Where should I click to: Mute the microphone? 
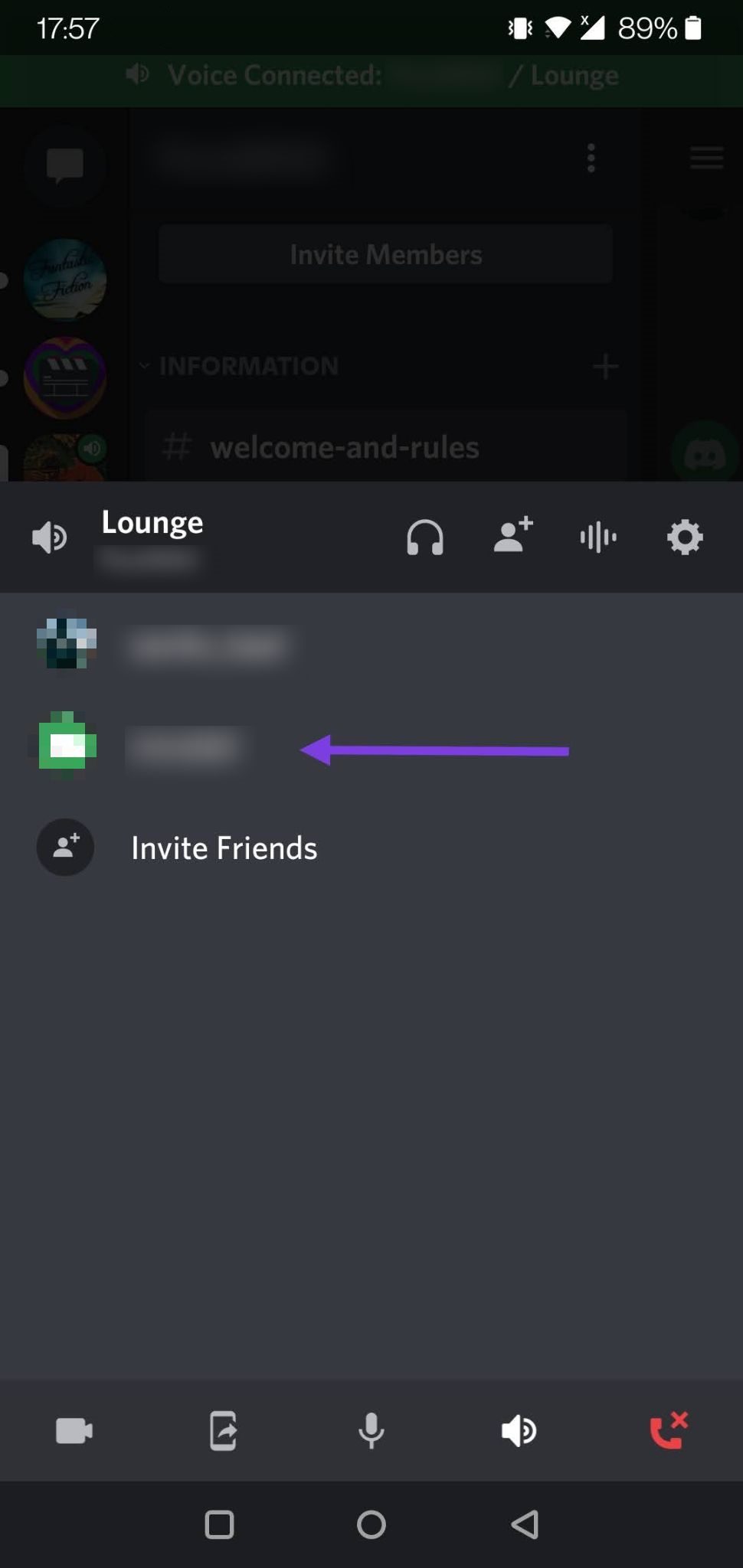[371, 1430]
